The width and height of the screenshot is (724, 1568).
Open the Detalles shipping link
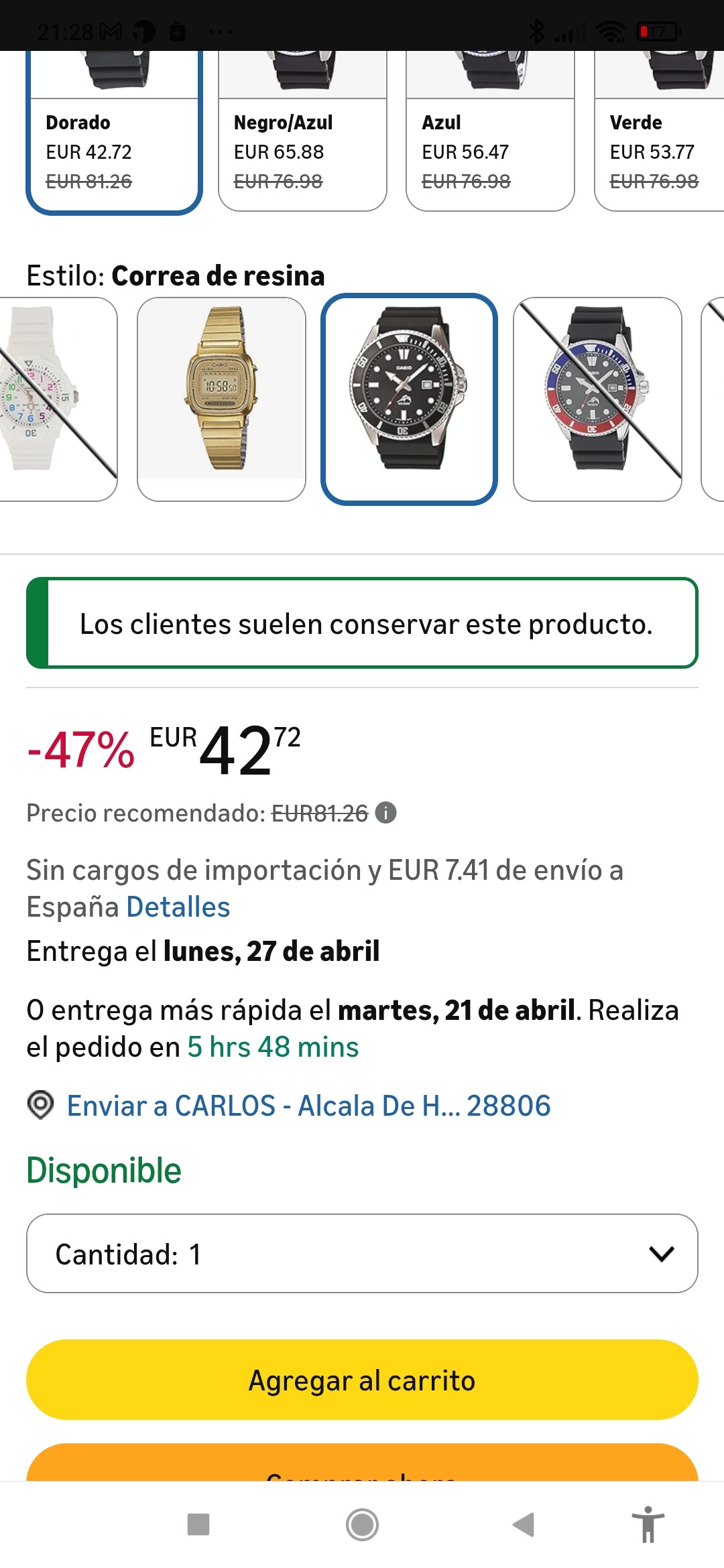(x=178, y=907)
